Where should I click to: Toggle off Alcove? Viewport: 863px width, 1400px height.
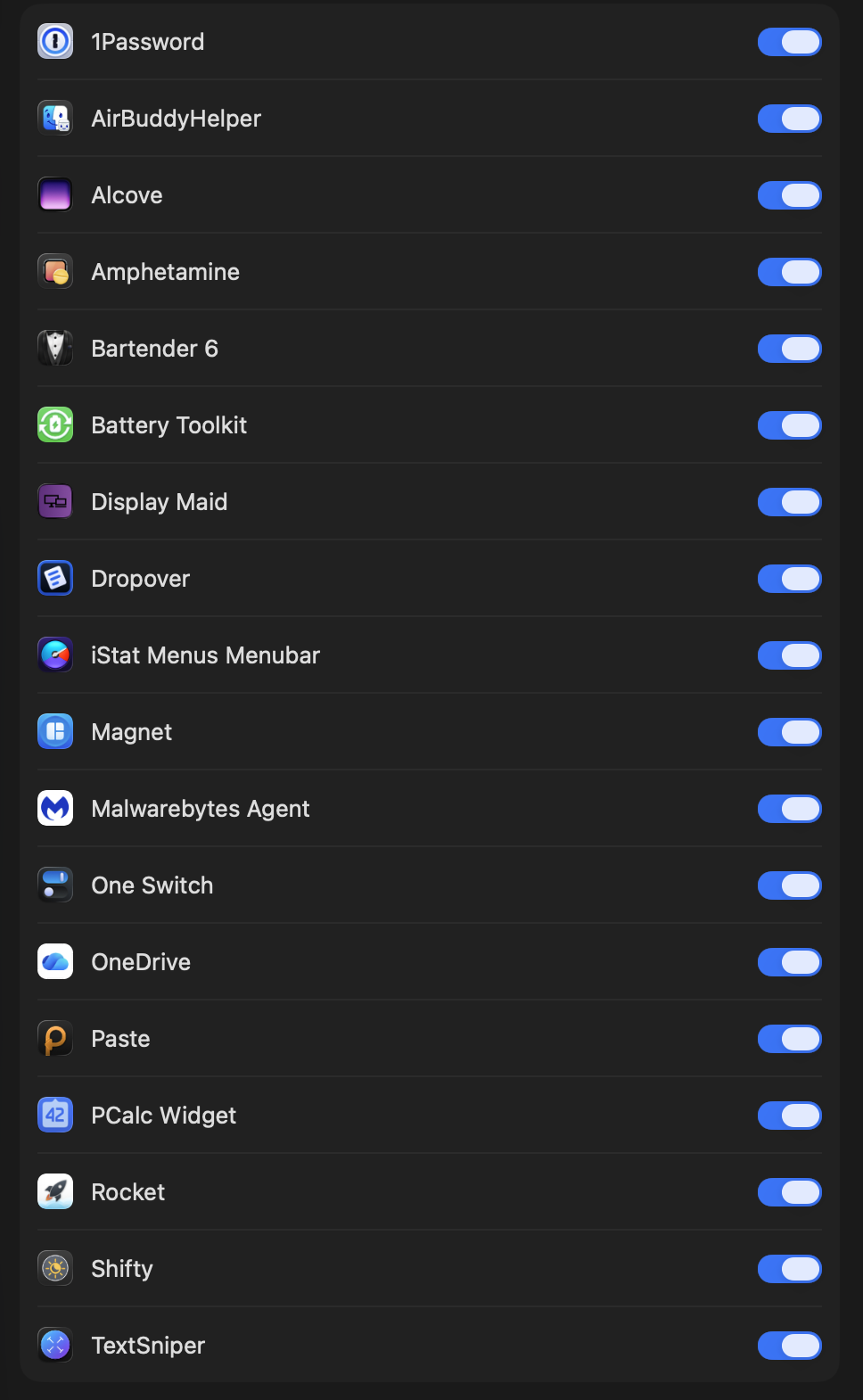[x=789, y=195]
